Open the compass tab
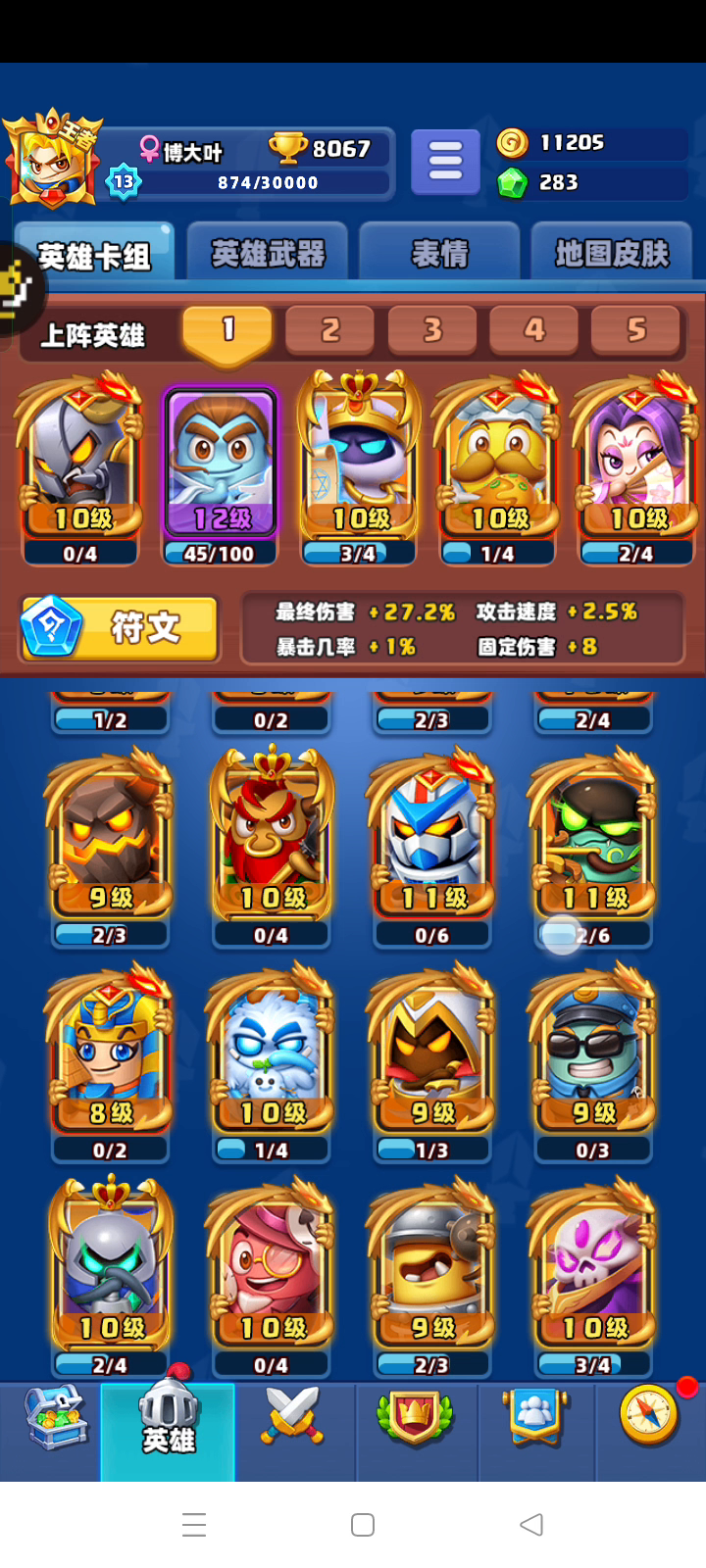706x1568 pixels. click(649, 1415)
